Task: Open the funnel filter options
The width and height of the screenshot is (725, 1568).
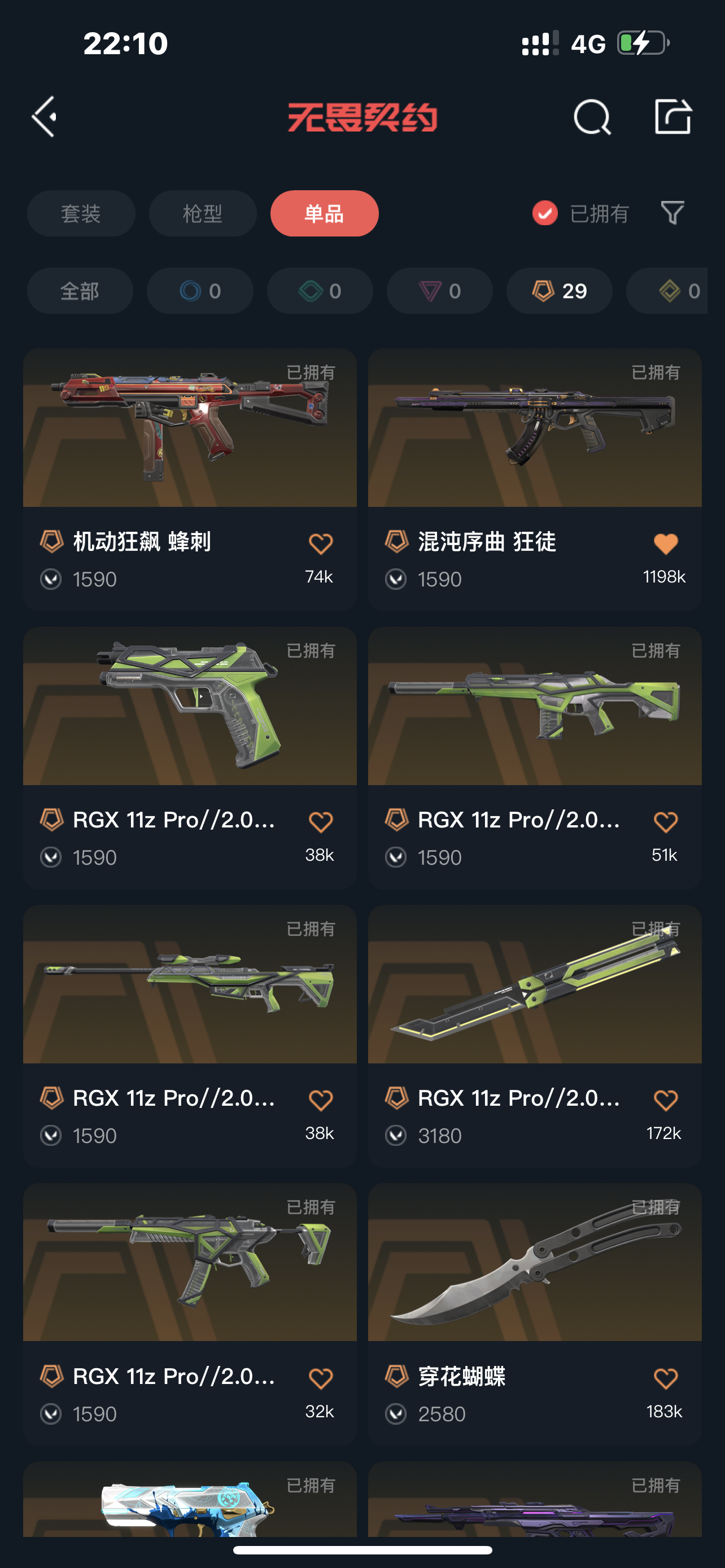Action: pyautogui.click(x=672, y=213)
